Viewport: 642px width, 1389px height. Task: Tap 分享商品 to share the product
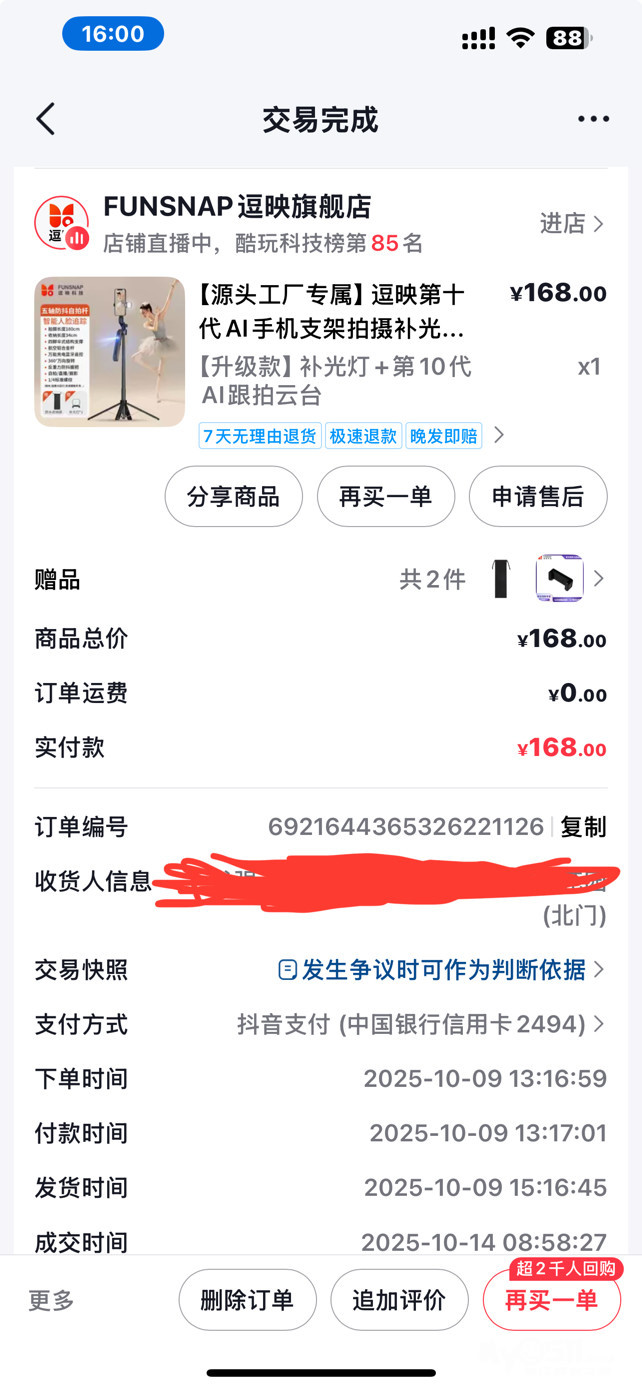233,497
